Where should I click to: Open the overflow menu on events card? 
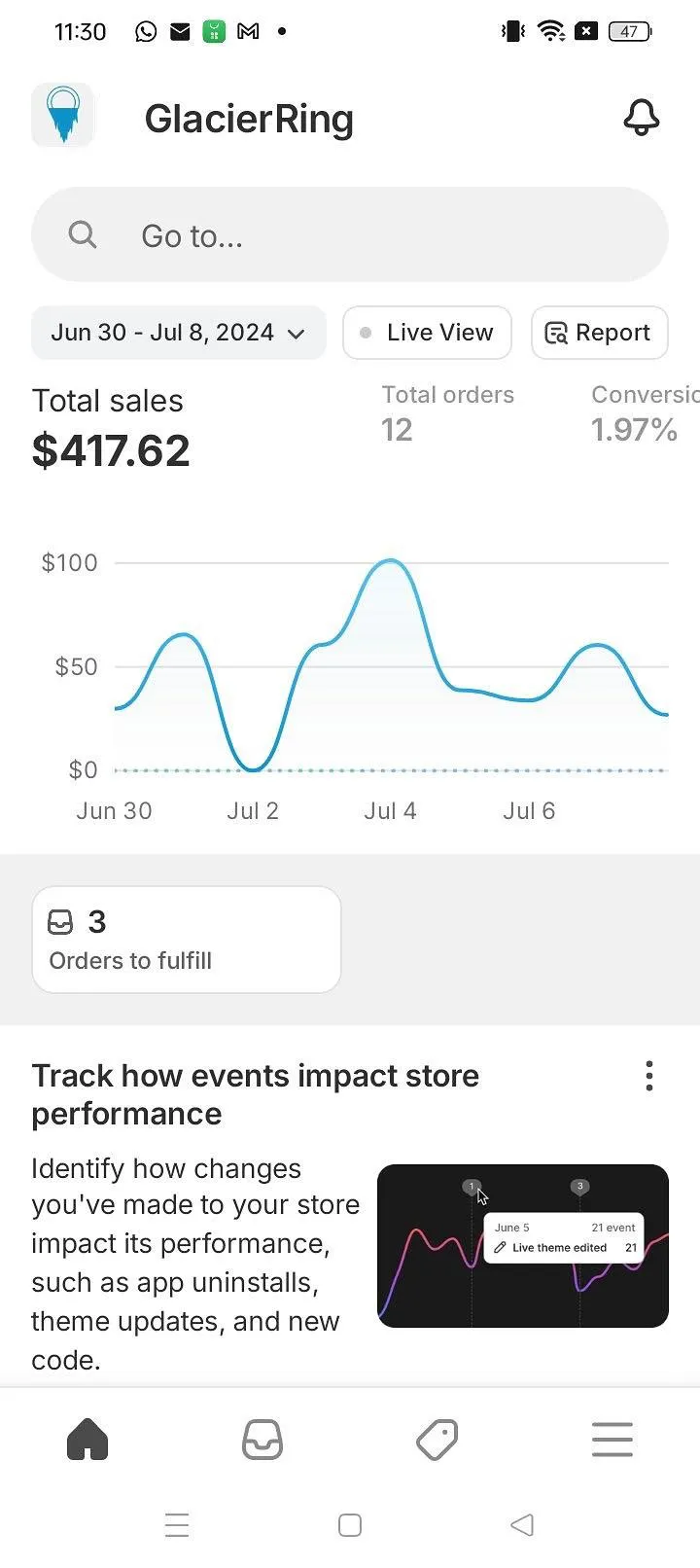coord(648,1076)
